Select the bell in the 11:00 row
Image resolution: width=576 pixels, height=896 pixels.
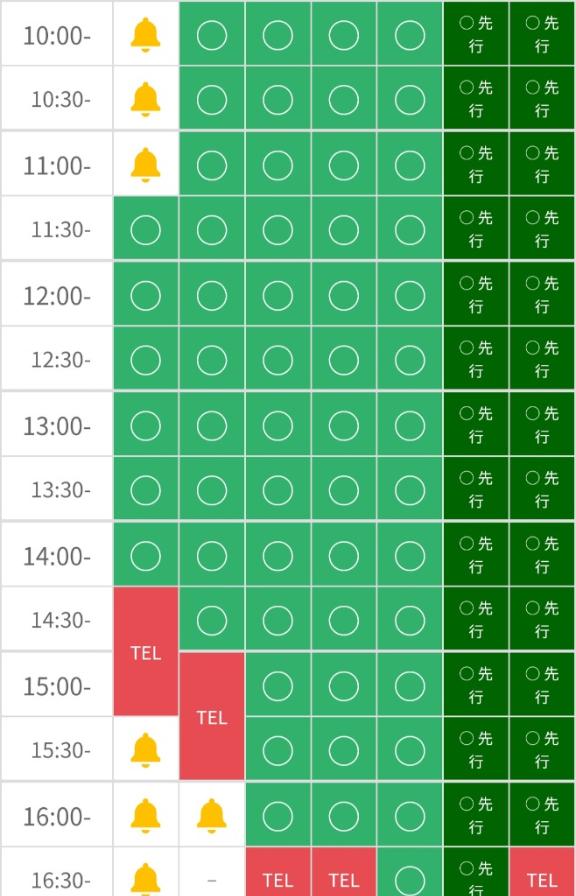[146, 165]
